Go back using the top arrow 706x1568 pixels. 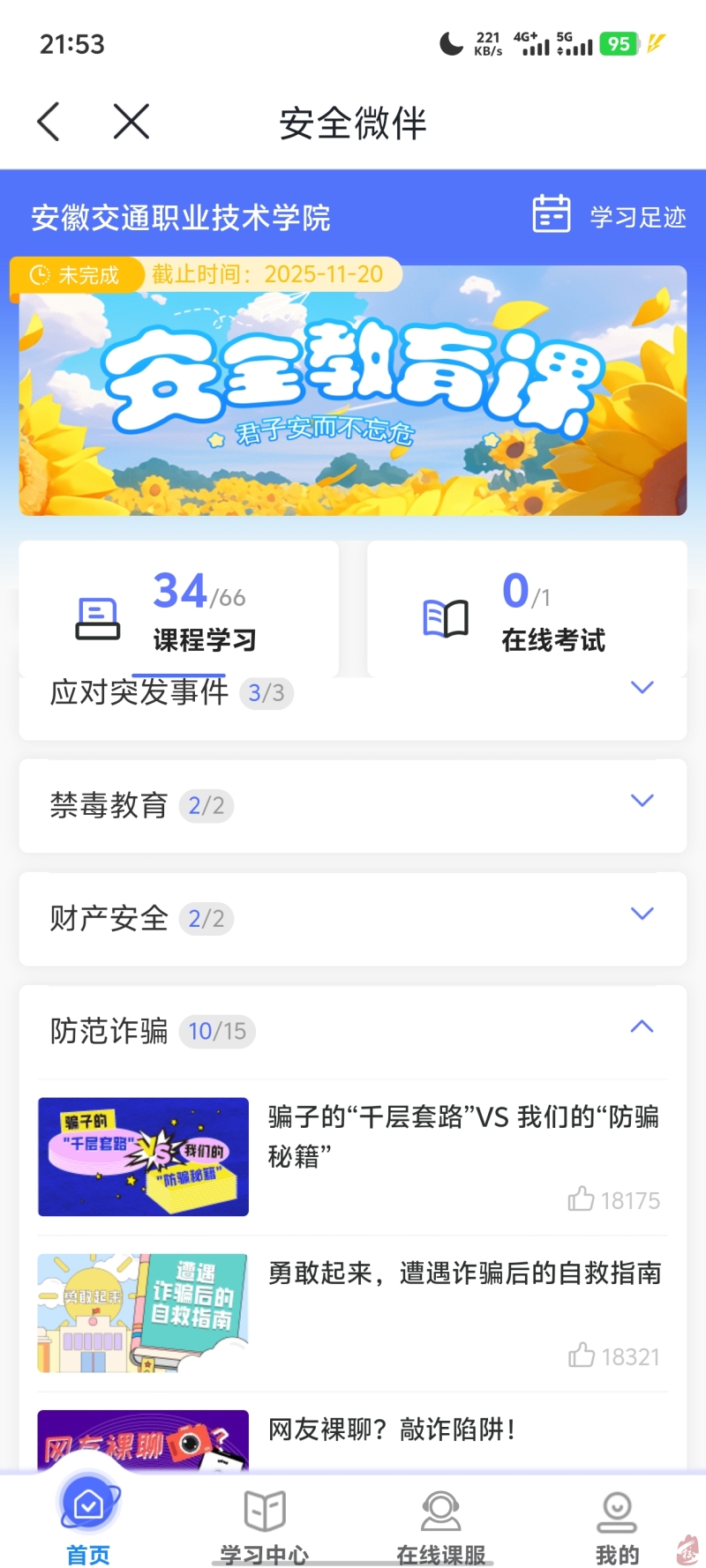tap(49, 122)
